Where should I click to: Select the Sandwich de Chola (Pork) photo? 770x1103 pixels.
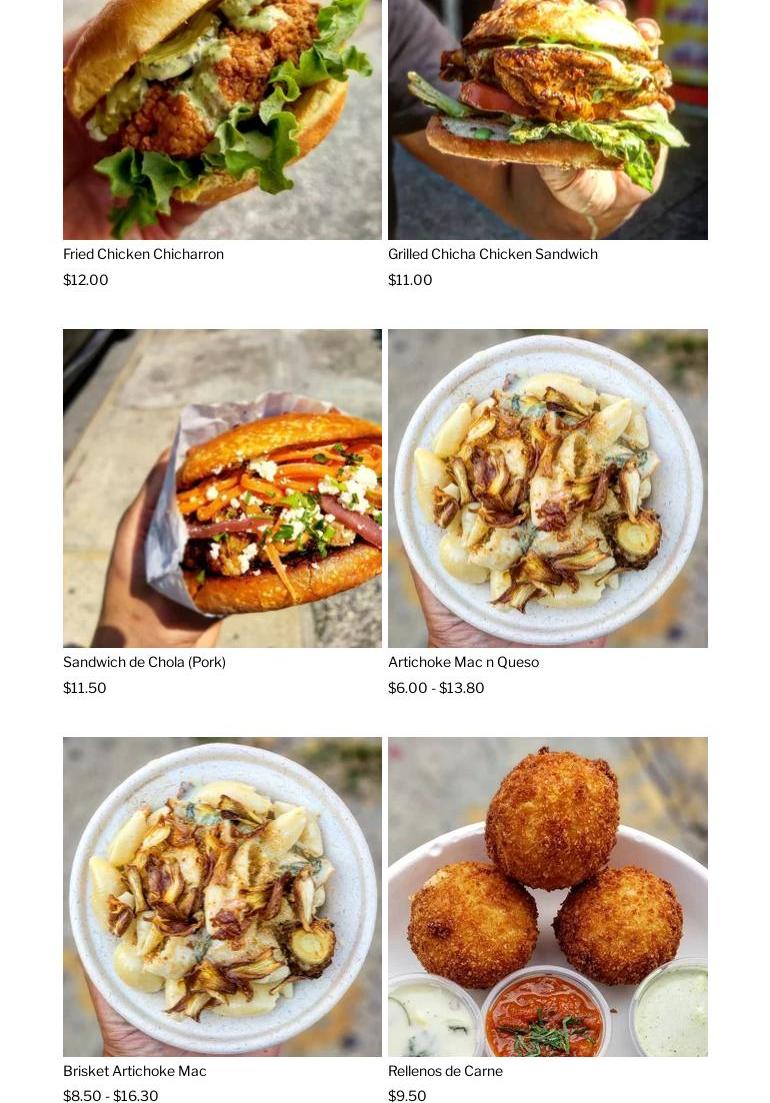click(x=222, y=488)
